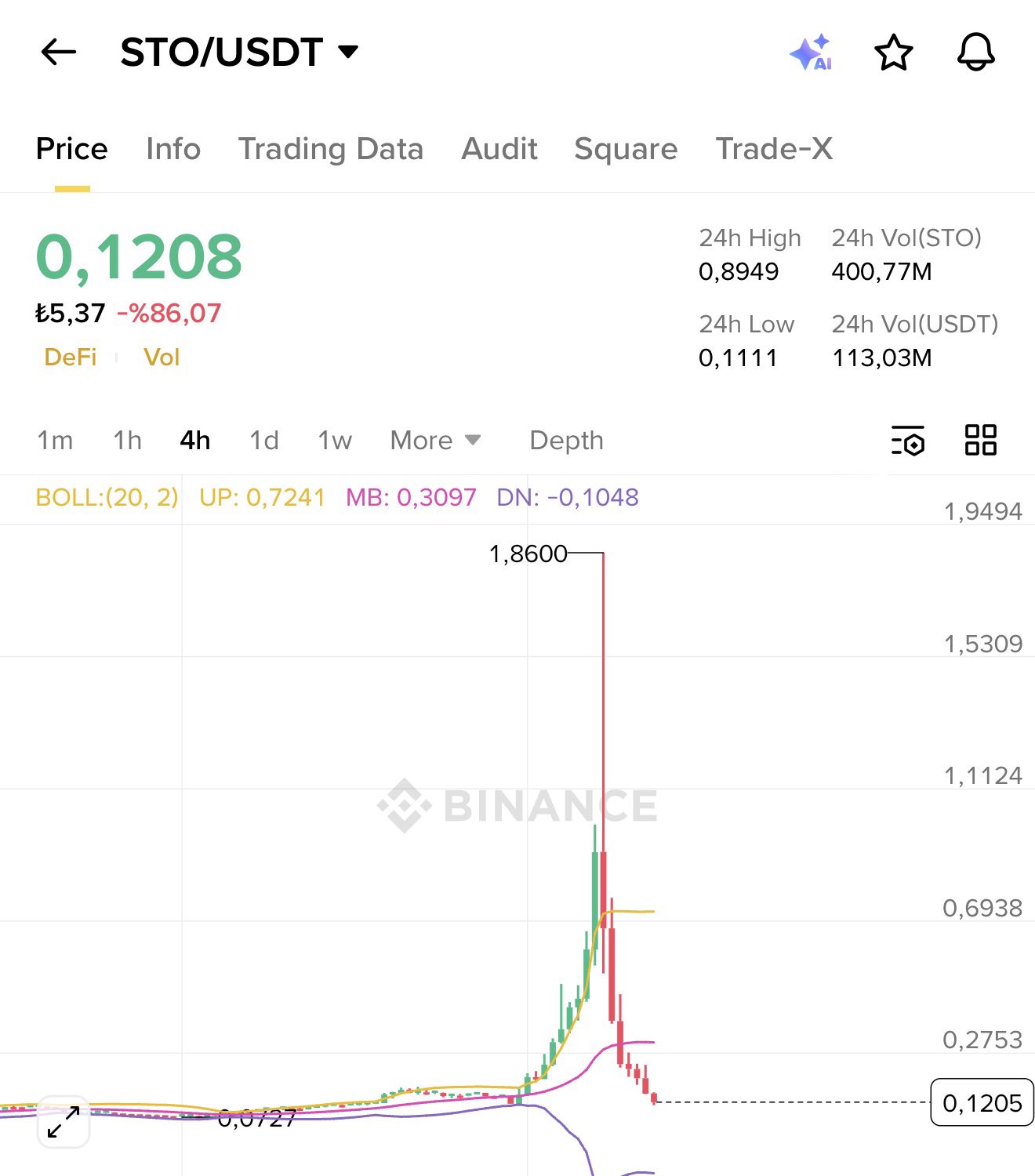Open chart indicator settings icon

click(x=908, y=441)
